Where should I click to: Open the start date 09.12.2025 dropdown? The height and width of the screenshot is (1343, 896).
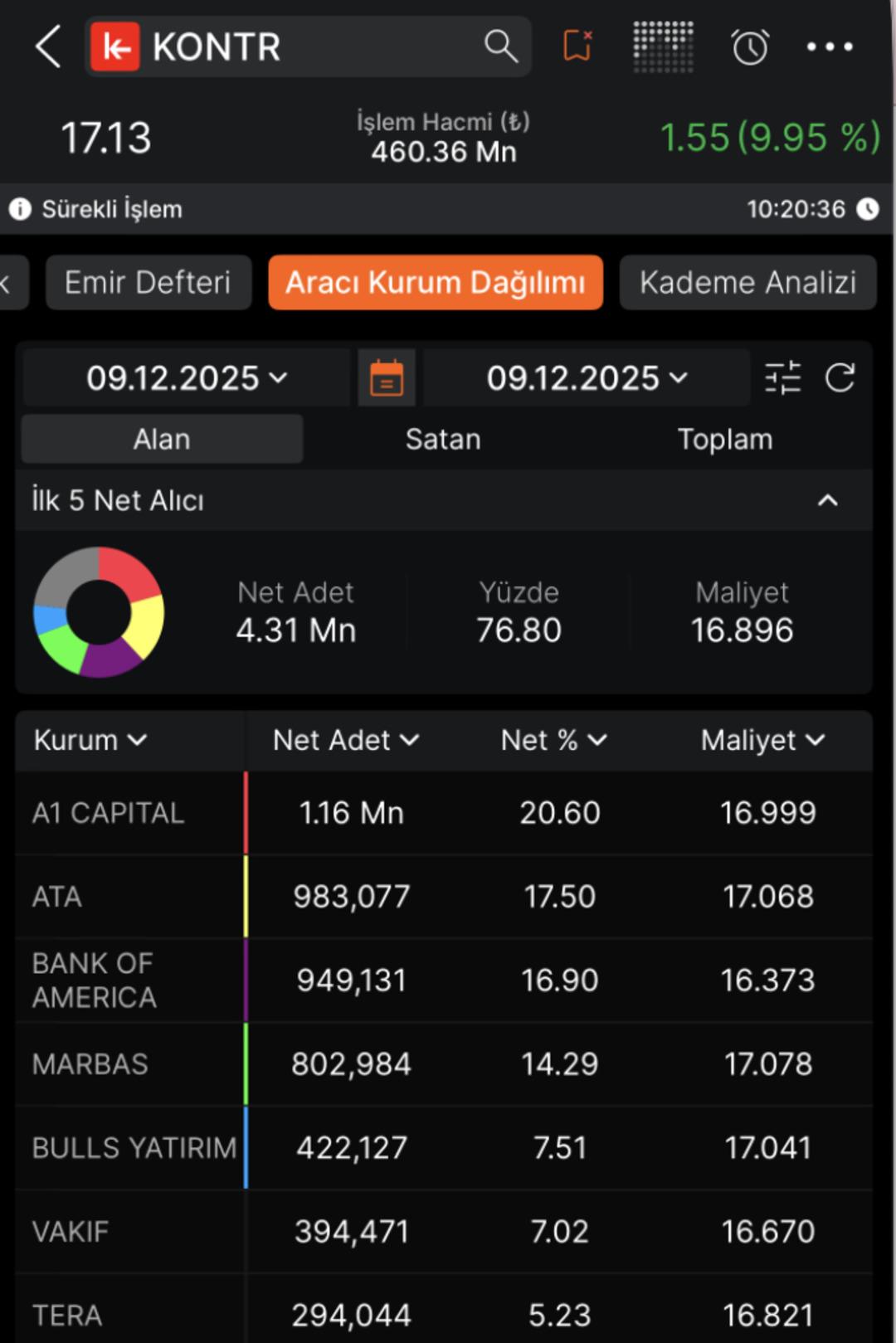[x=186, y=377]
